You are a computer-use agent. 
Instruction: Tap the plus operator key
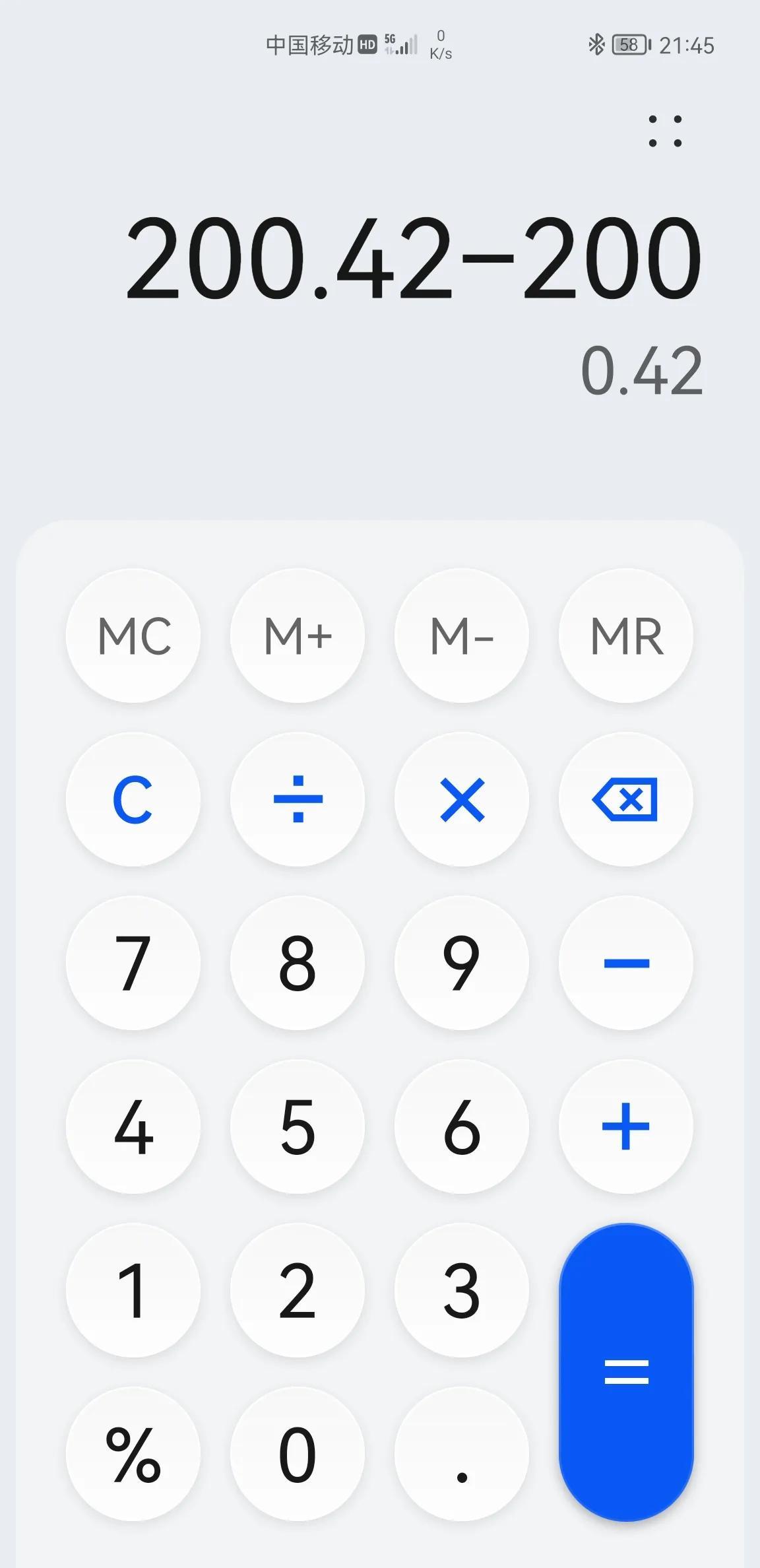[x=626, y=1127]
